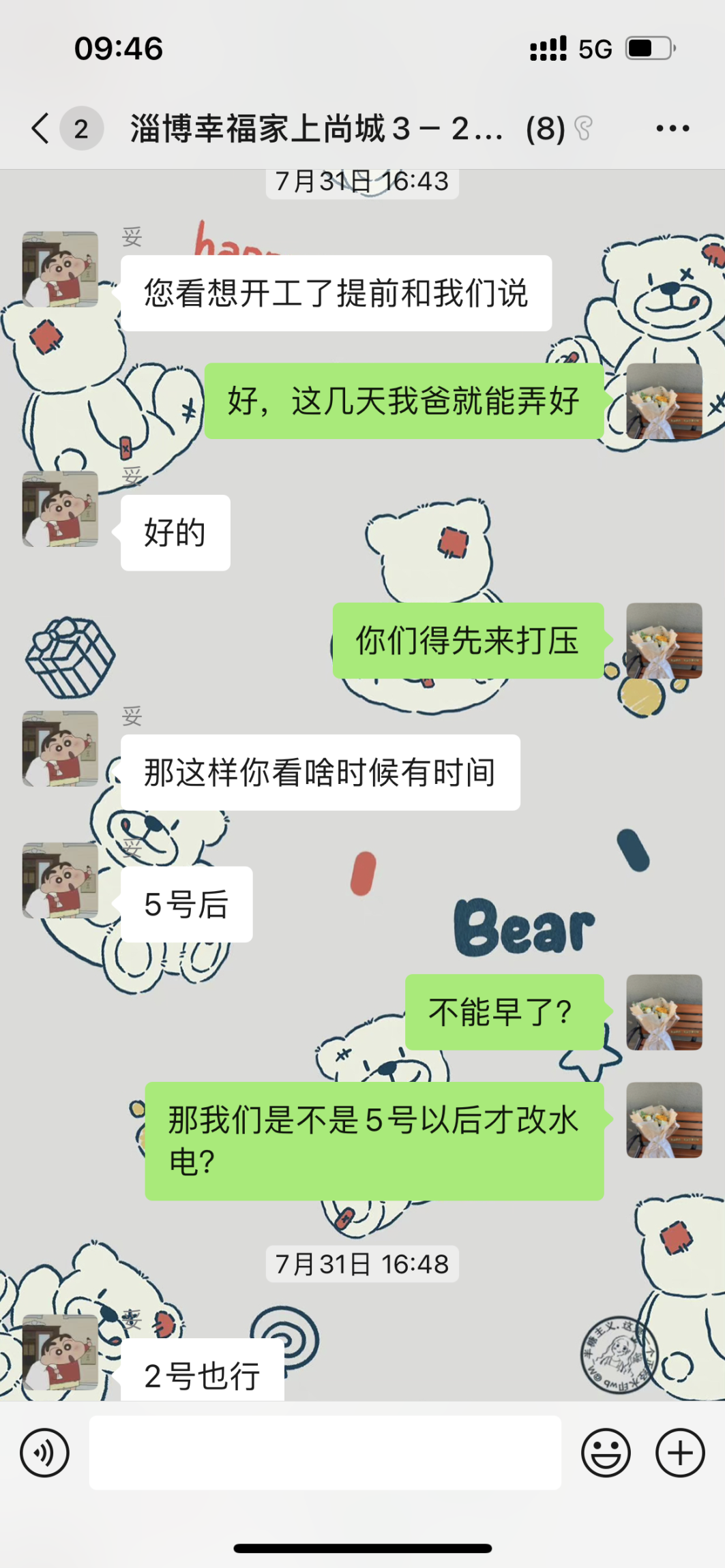Open my avatar beside 不能早了？
This screenshot has height=1568, width=725.
tap(664, 1012)
